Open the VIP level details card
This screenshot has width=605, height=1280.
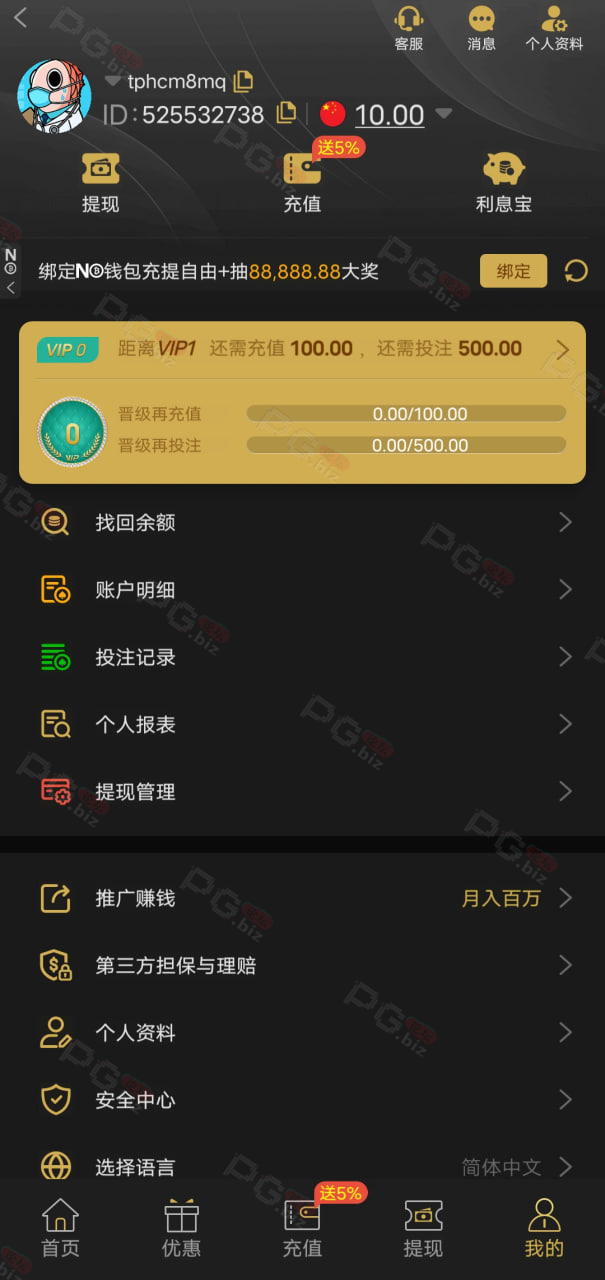(x=302, y=403)
